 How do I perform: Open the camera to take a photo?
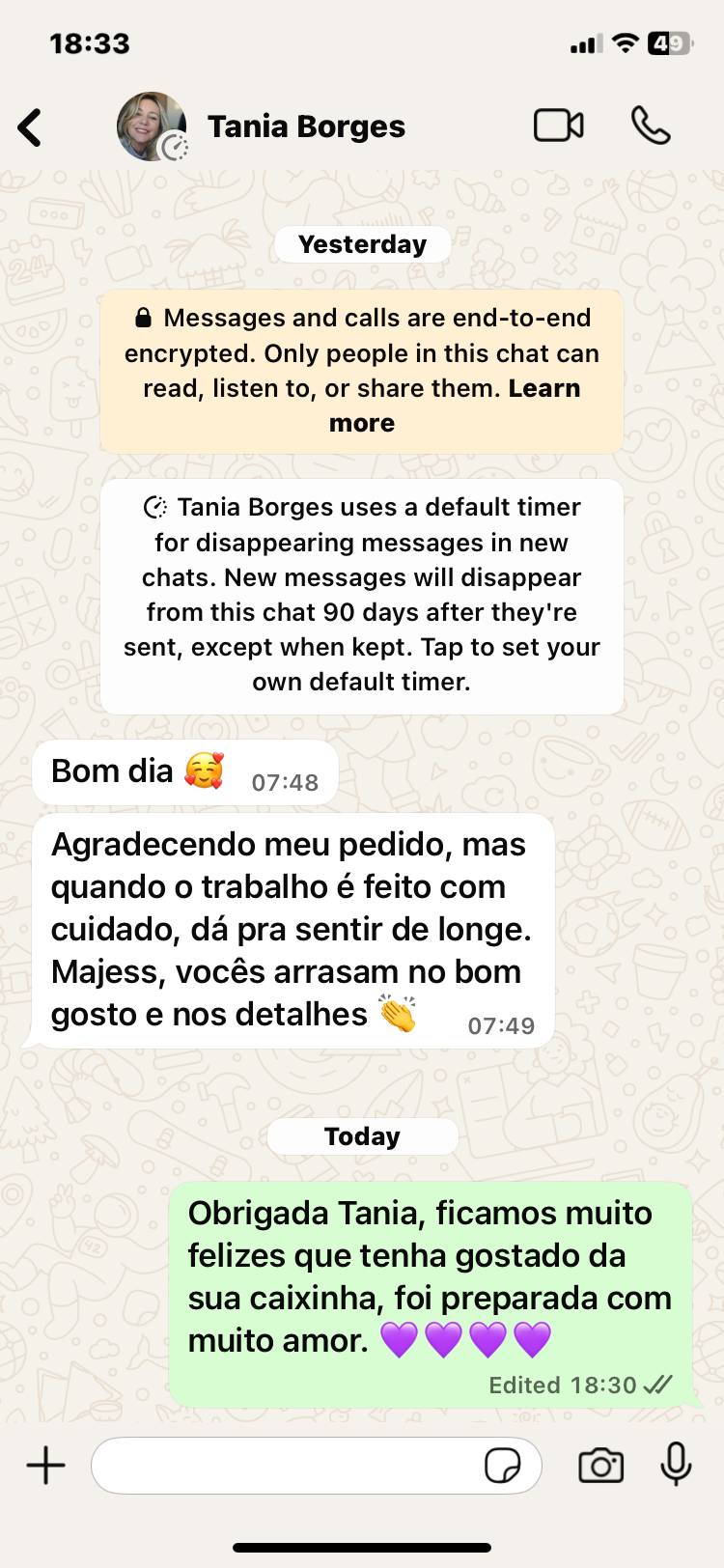click(x=600, y=1465)
